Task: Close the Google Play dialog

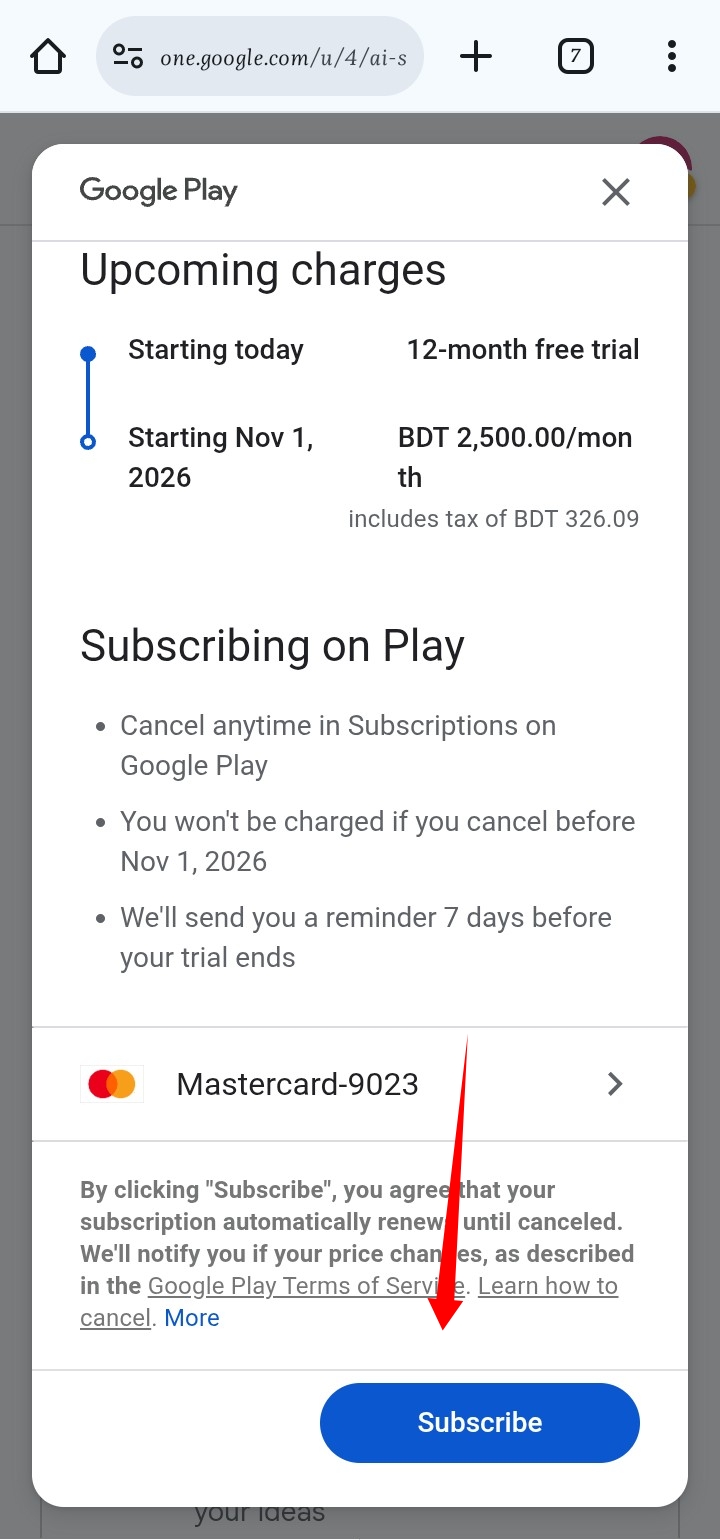Action: (615, 192)
